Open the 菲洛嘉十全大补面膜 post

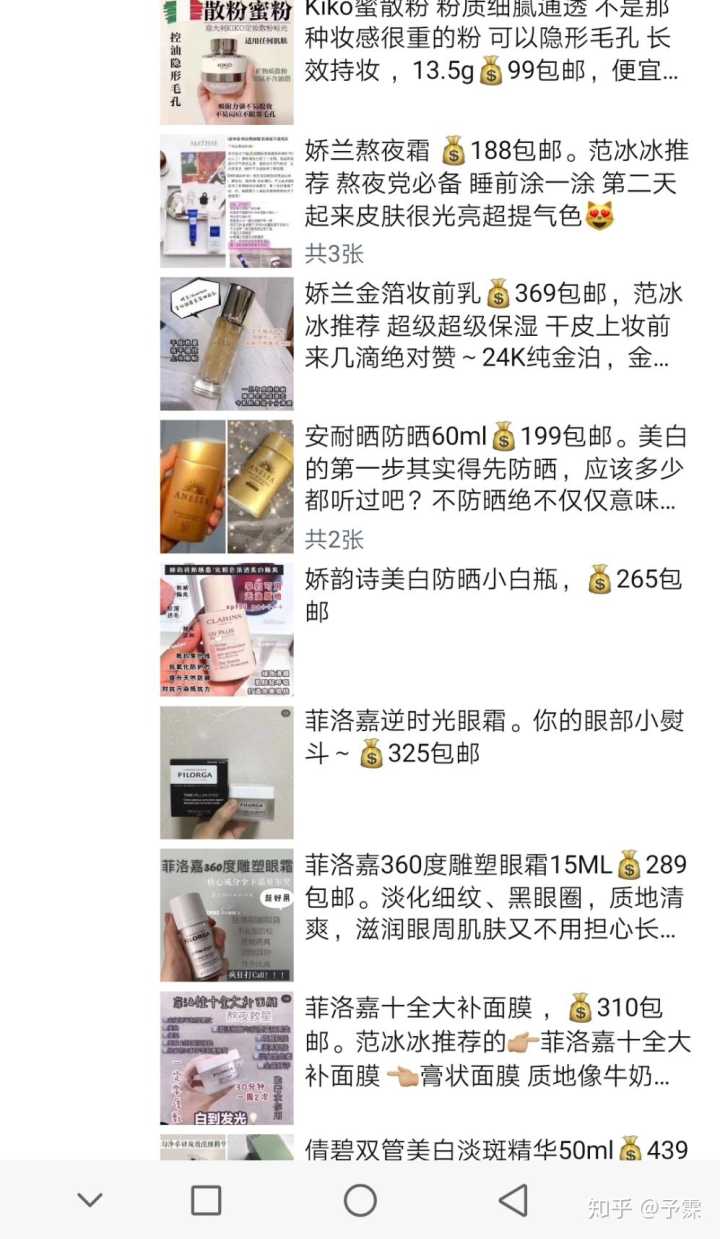(497, 1042)
